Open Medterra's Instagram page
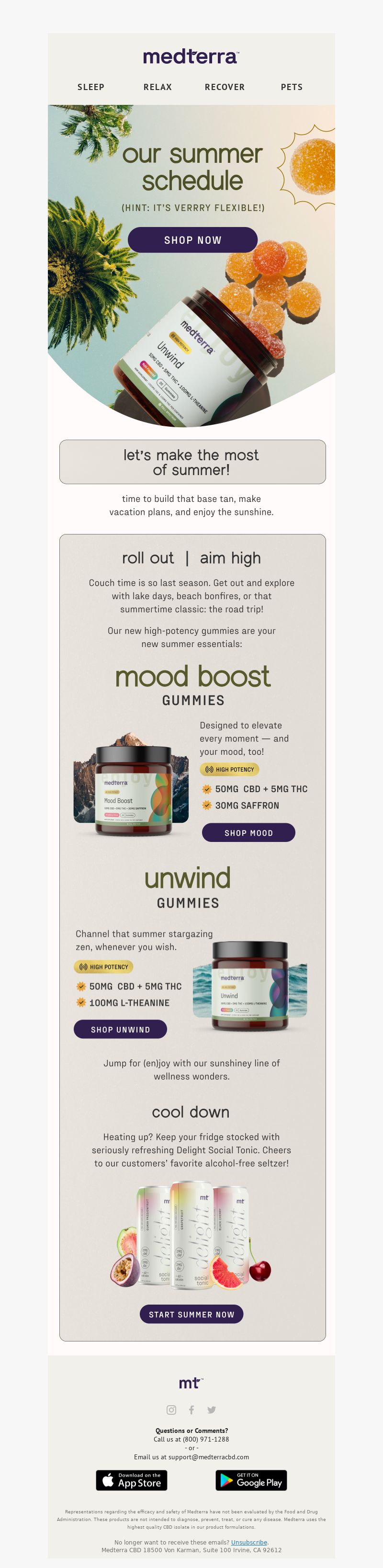 pos(172,1410)
